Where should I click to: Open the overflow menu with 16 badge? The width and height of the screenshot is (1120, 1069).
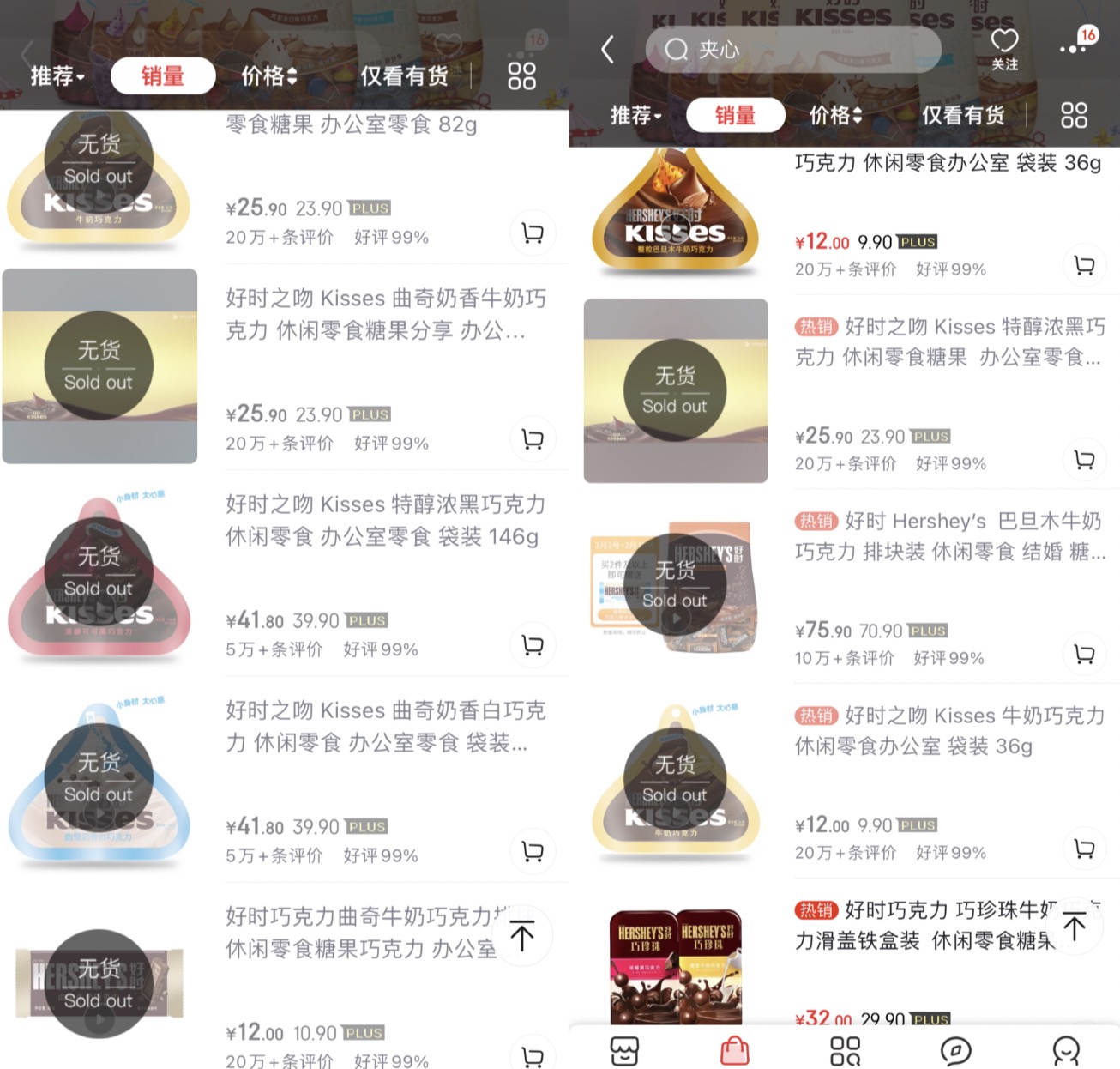click(x=1074, y=48)
